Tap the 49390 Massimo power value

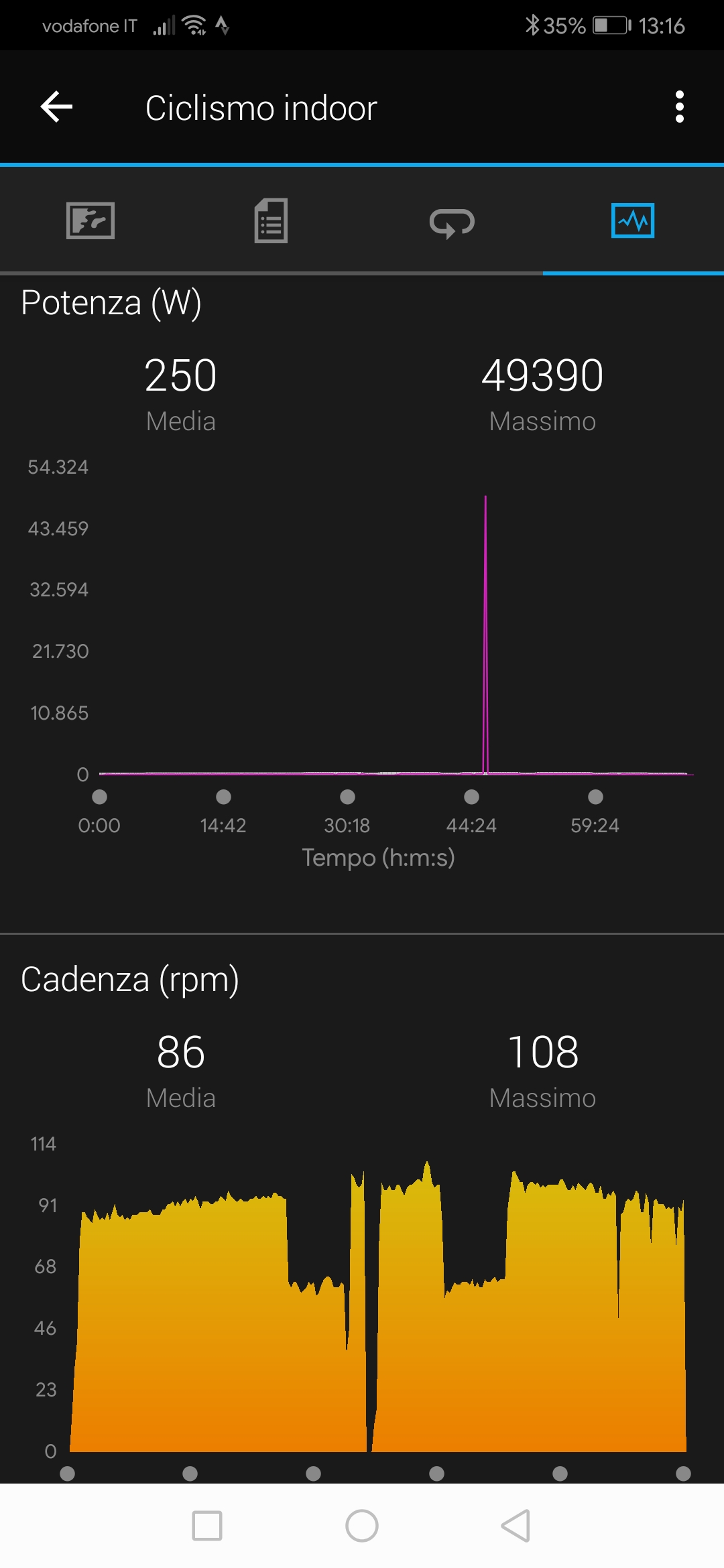pyautogui.click(x=543, y=375)
